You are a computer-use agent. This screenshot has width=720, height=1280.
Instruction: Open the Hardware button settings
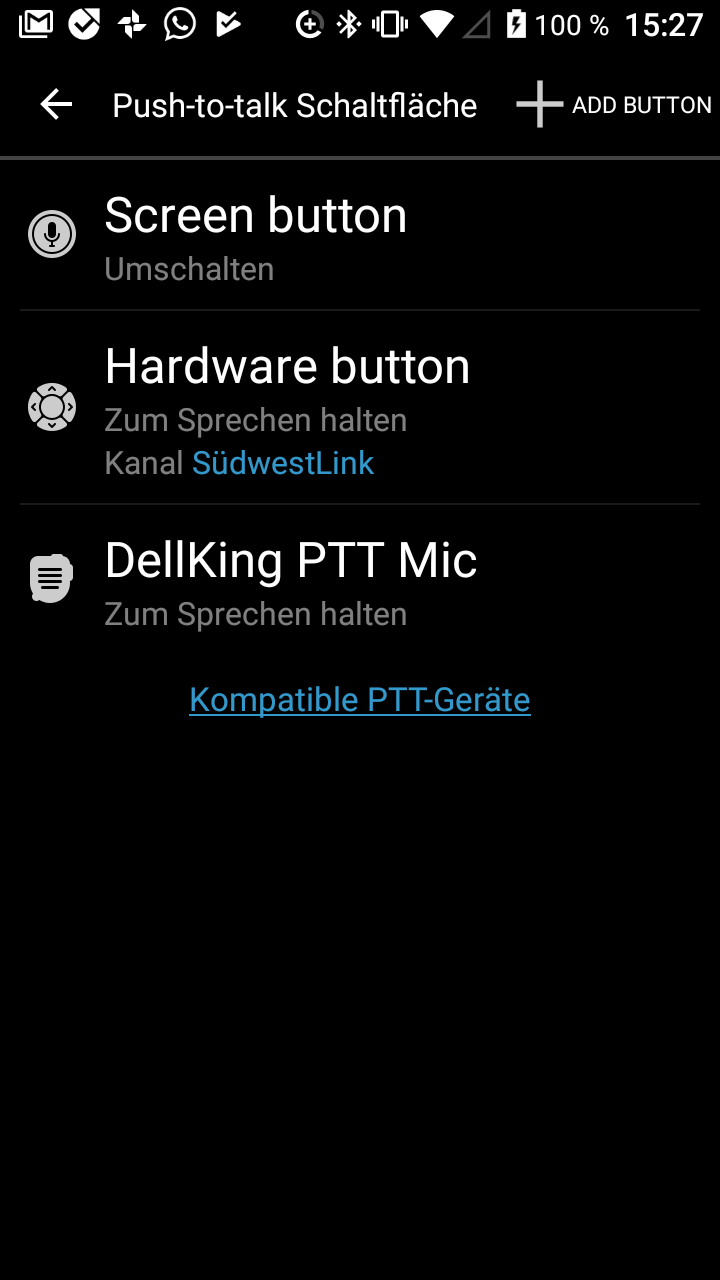pyautogui.click(x=360, y=408)
